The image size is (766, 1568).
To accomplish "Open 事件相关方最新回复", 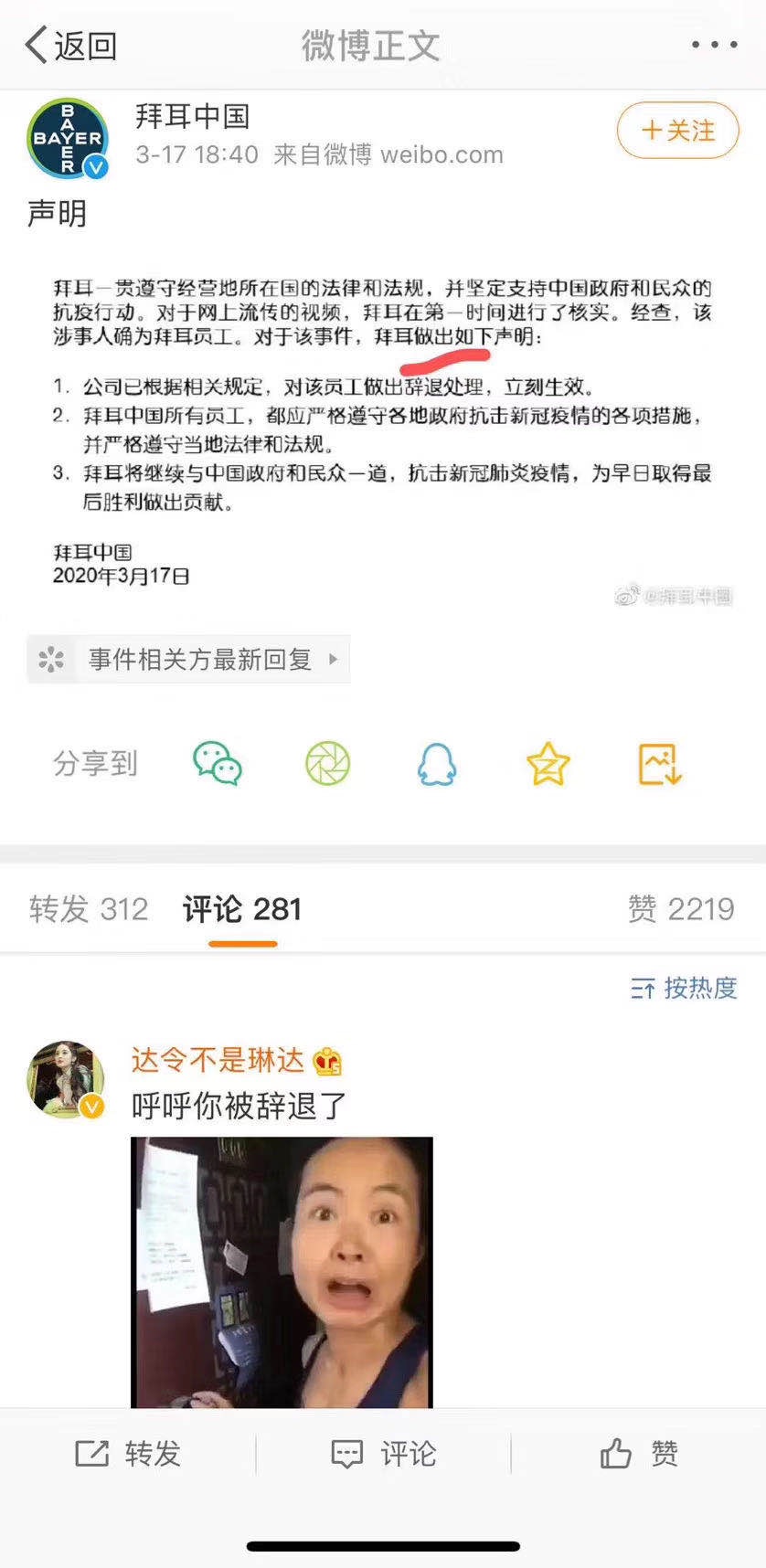I will (x=188, y=659).
